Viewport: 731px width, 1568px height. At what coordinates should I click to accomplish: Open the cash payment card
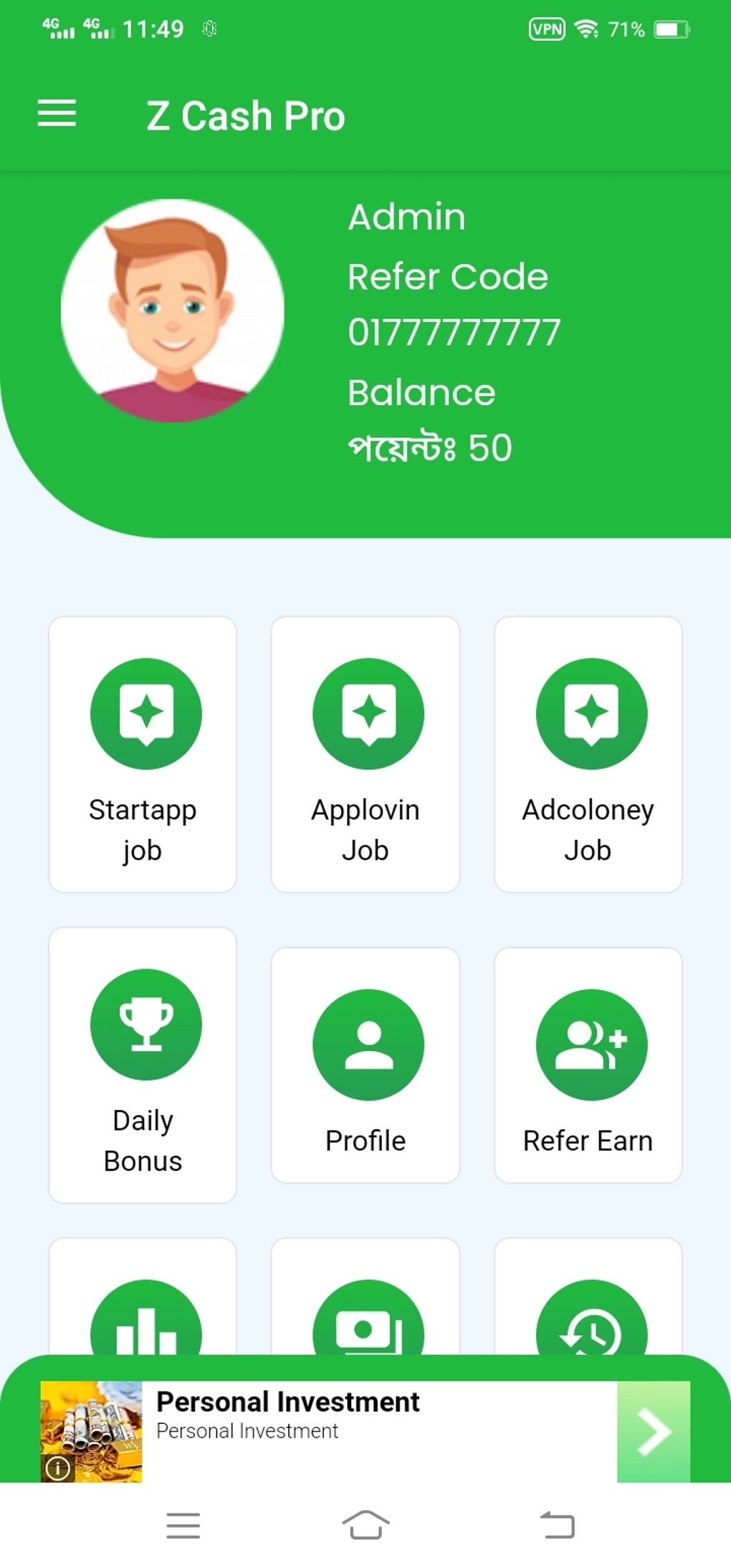click(x=365, y=1296)
